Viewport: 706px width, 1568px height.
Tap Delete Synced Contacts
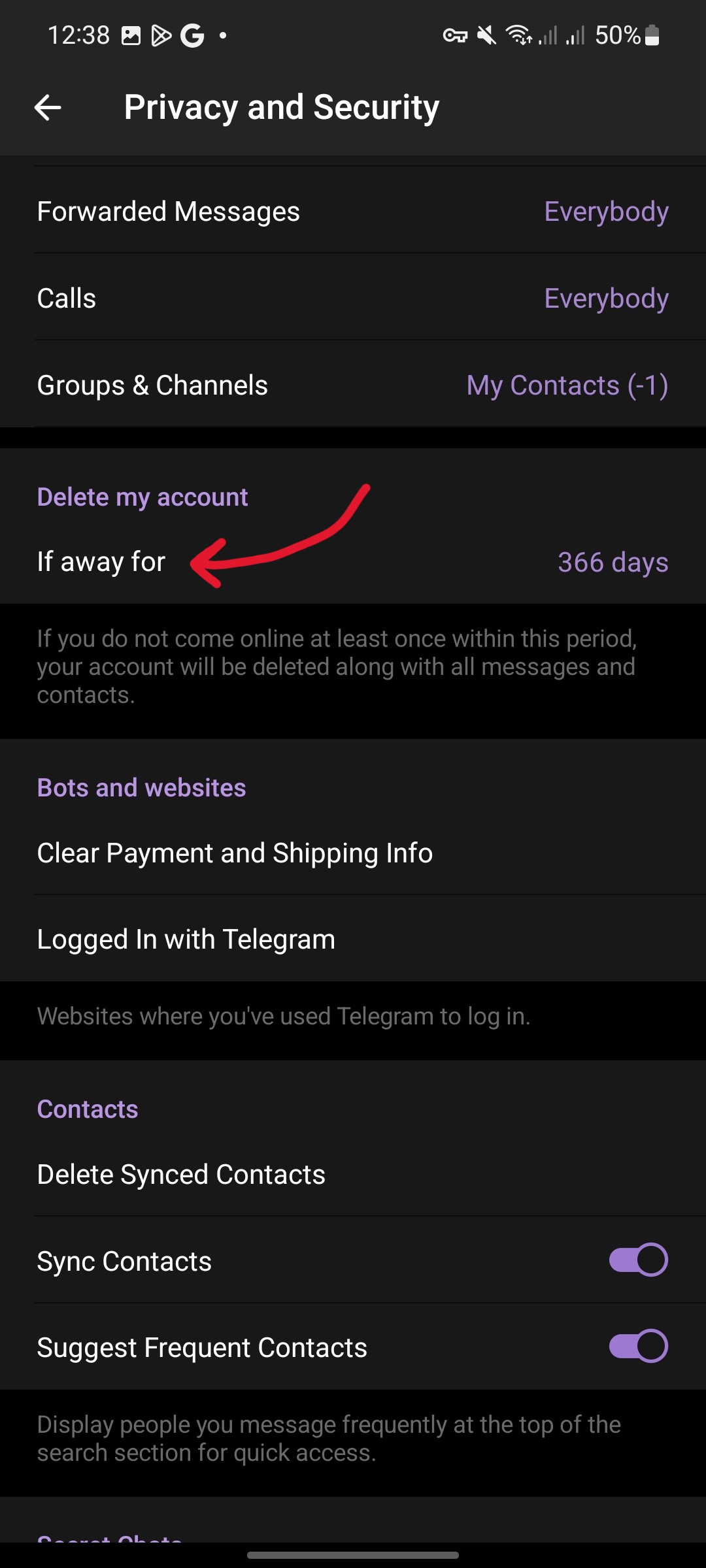pyautogui.click(x=353, y=1175)
